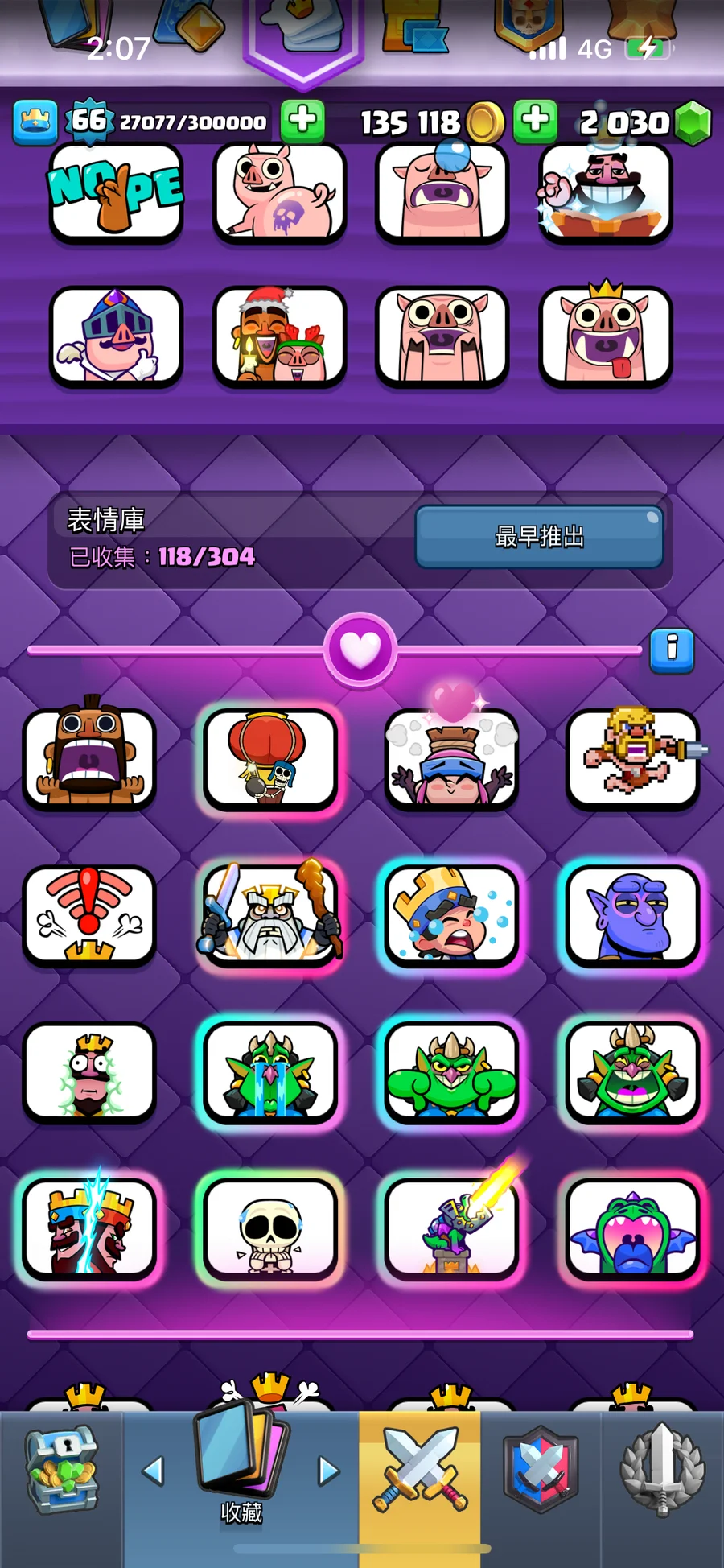Add gold with the coin plus button
Screen dimensions: 724x1568
pyautogui.click(x=536, y=122)
